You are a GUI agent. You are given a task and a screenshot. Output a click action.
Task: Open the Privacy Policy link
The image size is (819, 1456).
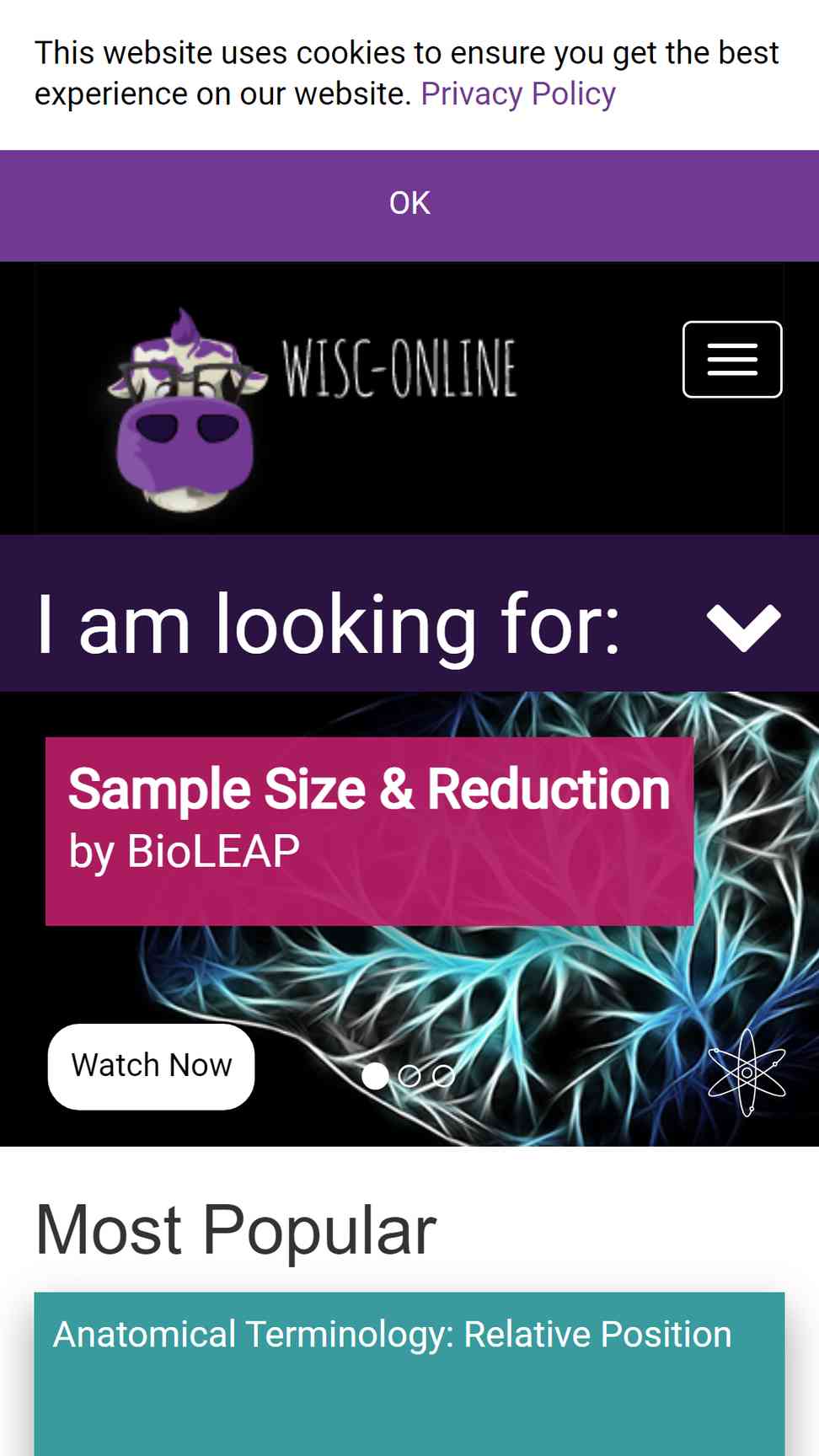point(517,94)
